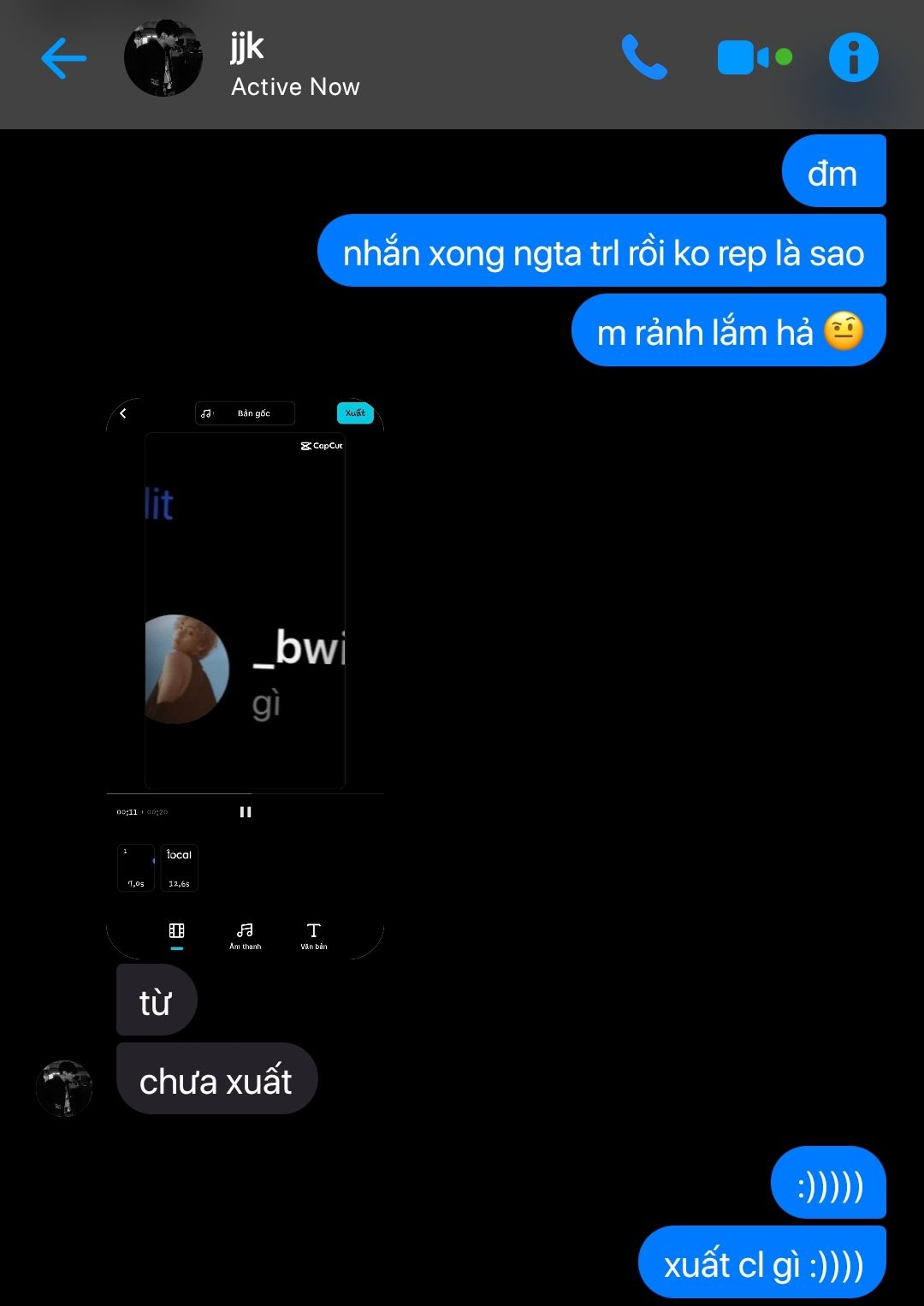Tap jjk's avatar beside 'chưa xuất'

(x=64, y=1088)
